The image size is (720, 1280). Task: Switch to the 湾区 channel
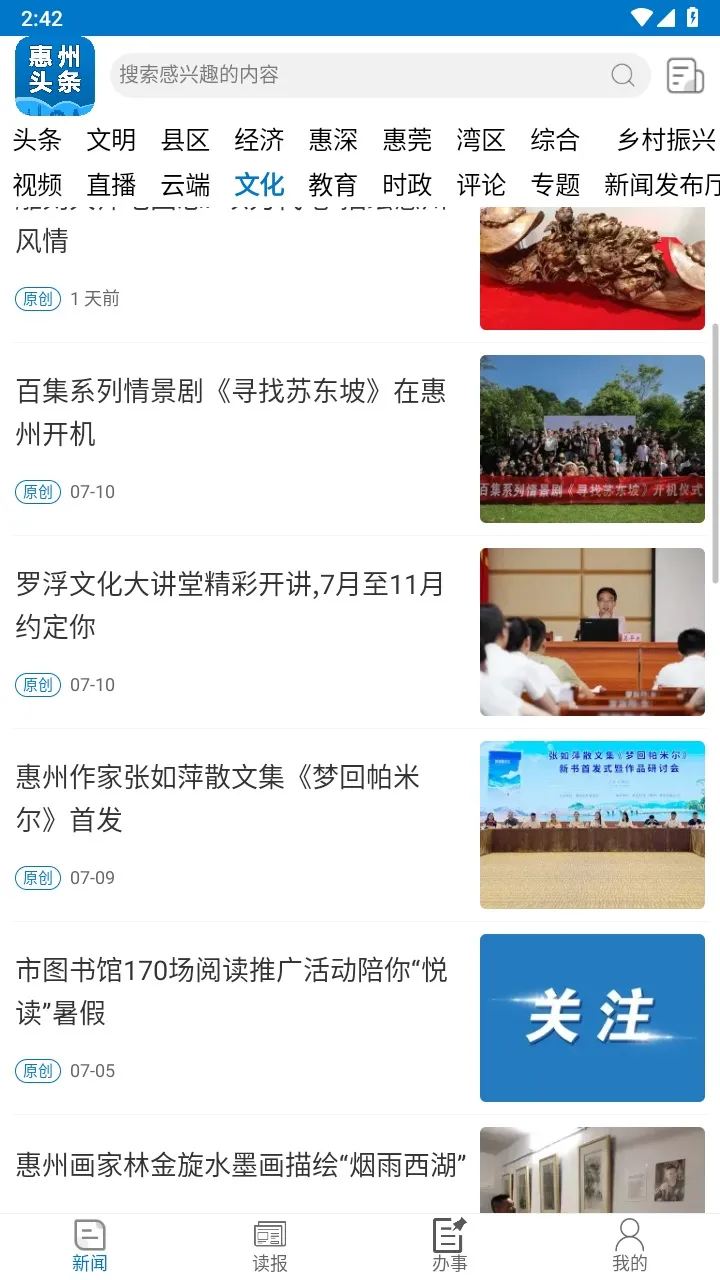[481, 142]
